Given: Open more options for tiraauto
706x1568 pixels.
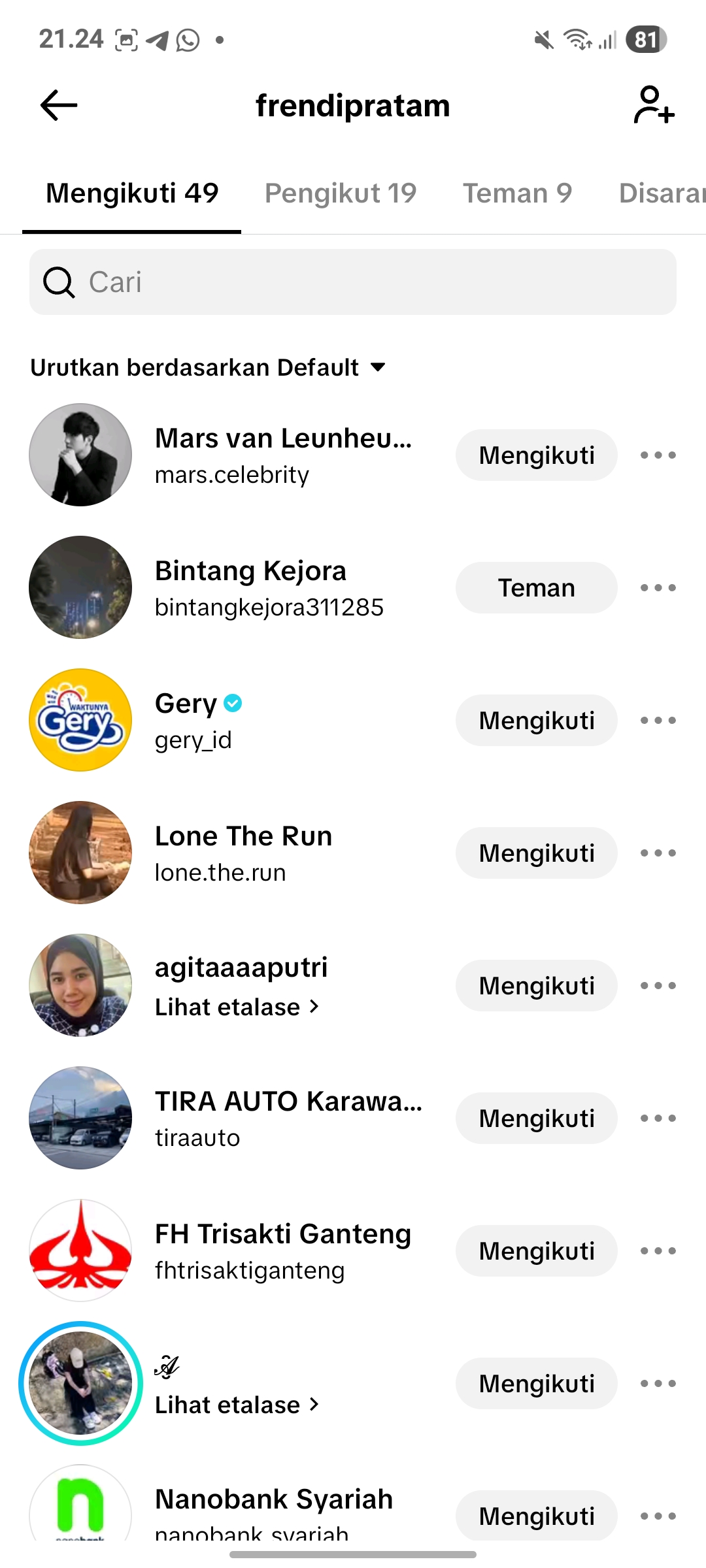Looking at the screenshot, I should pos(658,1118).
